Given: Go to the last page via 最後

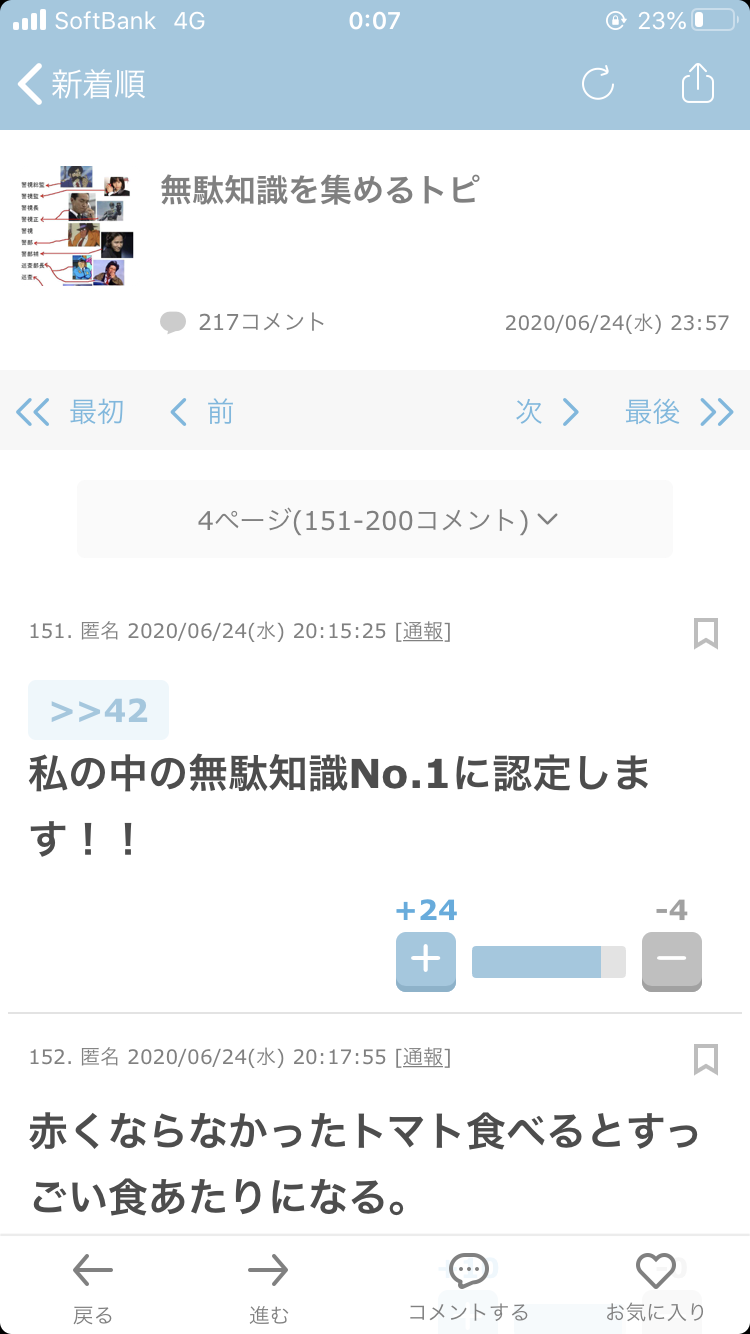Looking at the screenshot, I should tap(672, 411).
